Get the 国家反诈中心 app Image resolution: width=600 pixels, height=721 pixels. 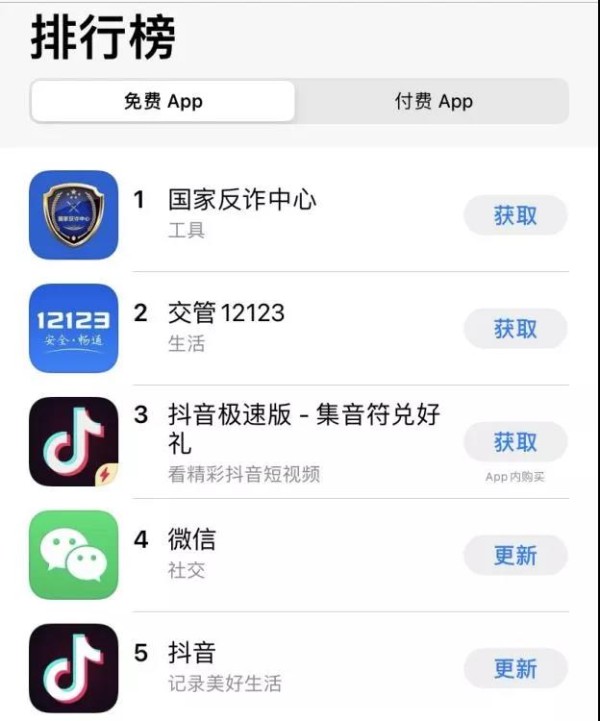[x=515, y=215]
